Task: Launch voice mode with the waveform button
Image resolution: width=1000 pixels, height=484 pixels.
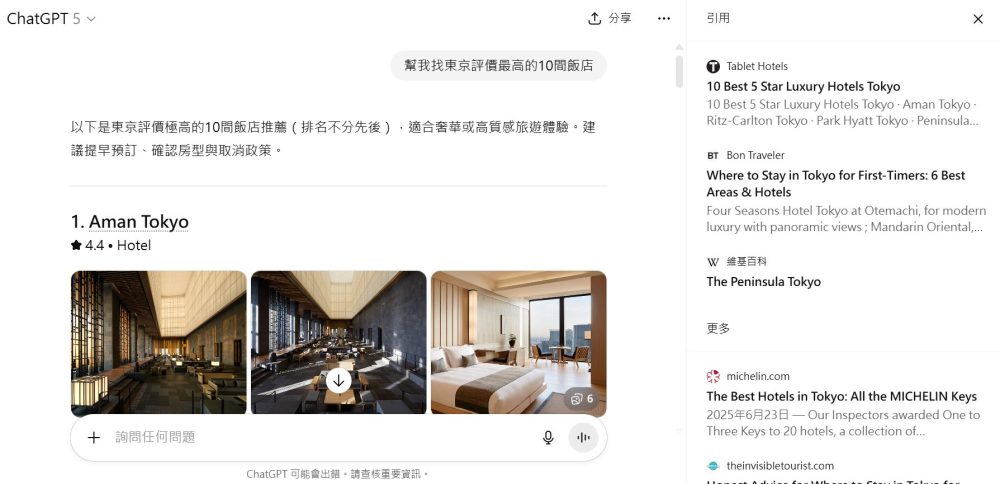Action: (x=583, y=437)
